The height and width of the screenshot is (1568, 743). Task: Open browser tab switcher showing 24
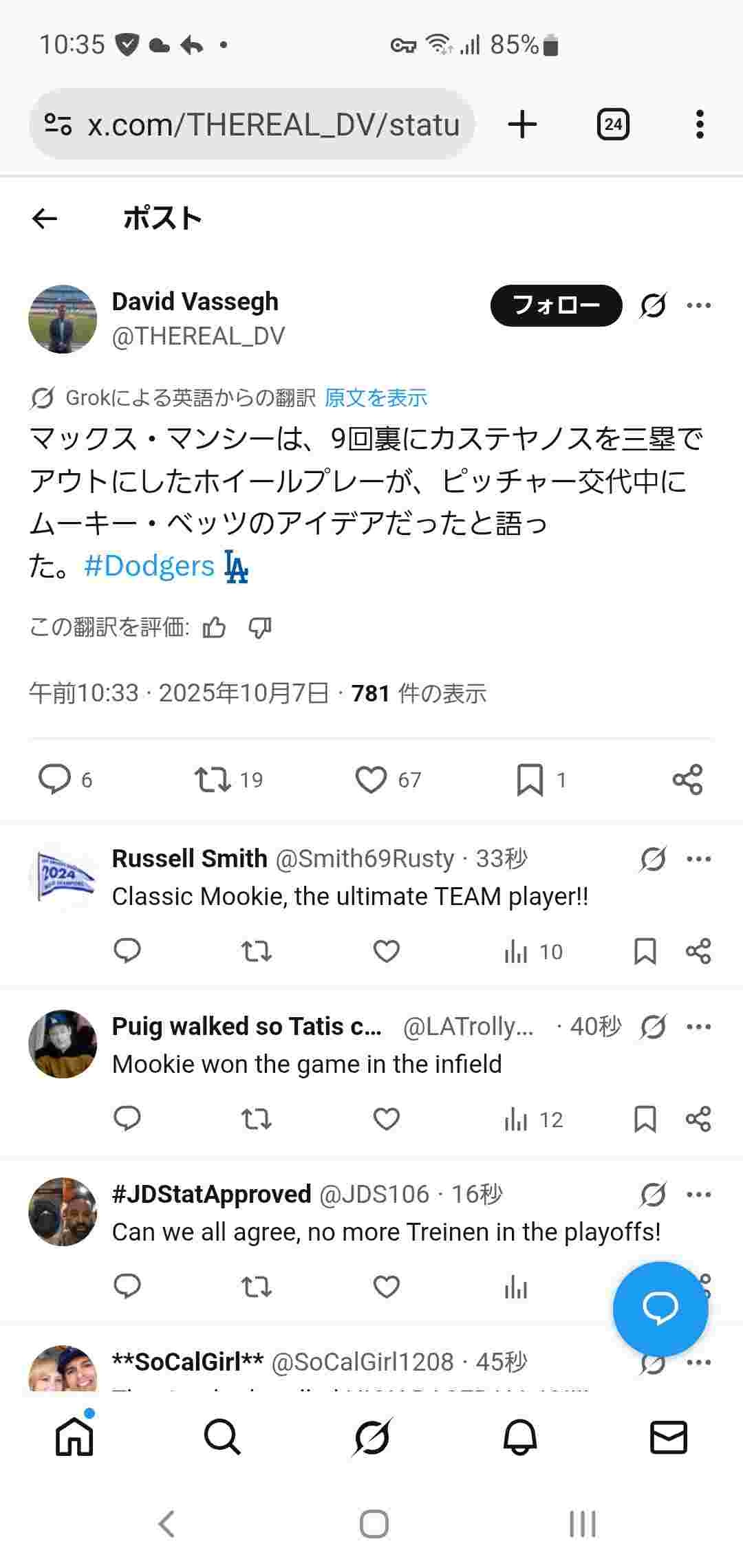pyautogui.click(x=612, y=124)
